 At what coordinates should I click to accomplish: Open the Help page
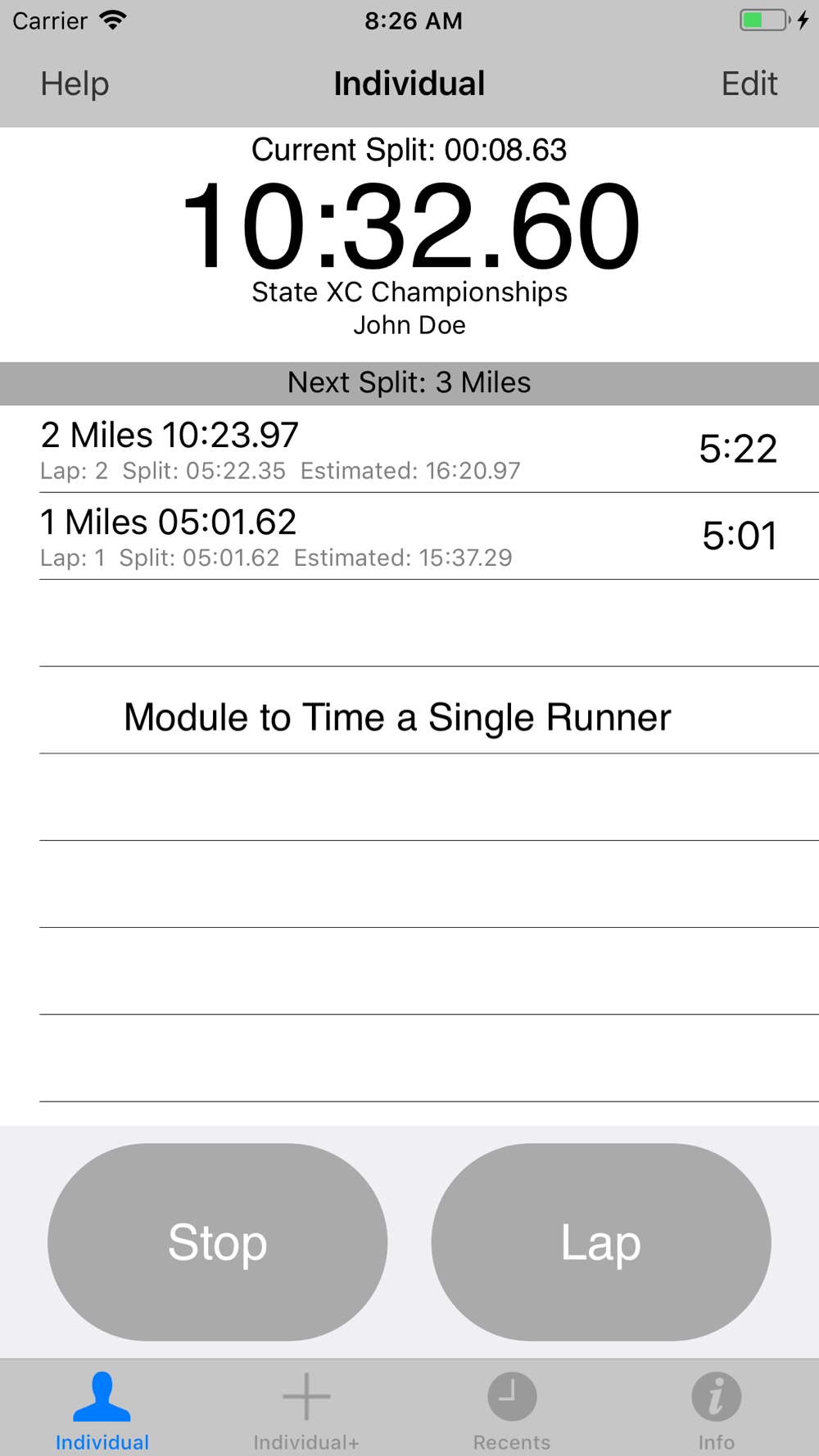pos(75,84)
